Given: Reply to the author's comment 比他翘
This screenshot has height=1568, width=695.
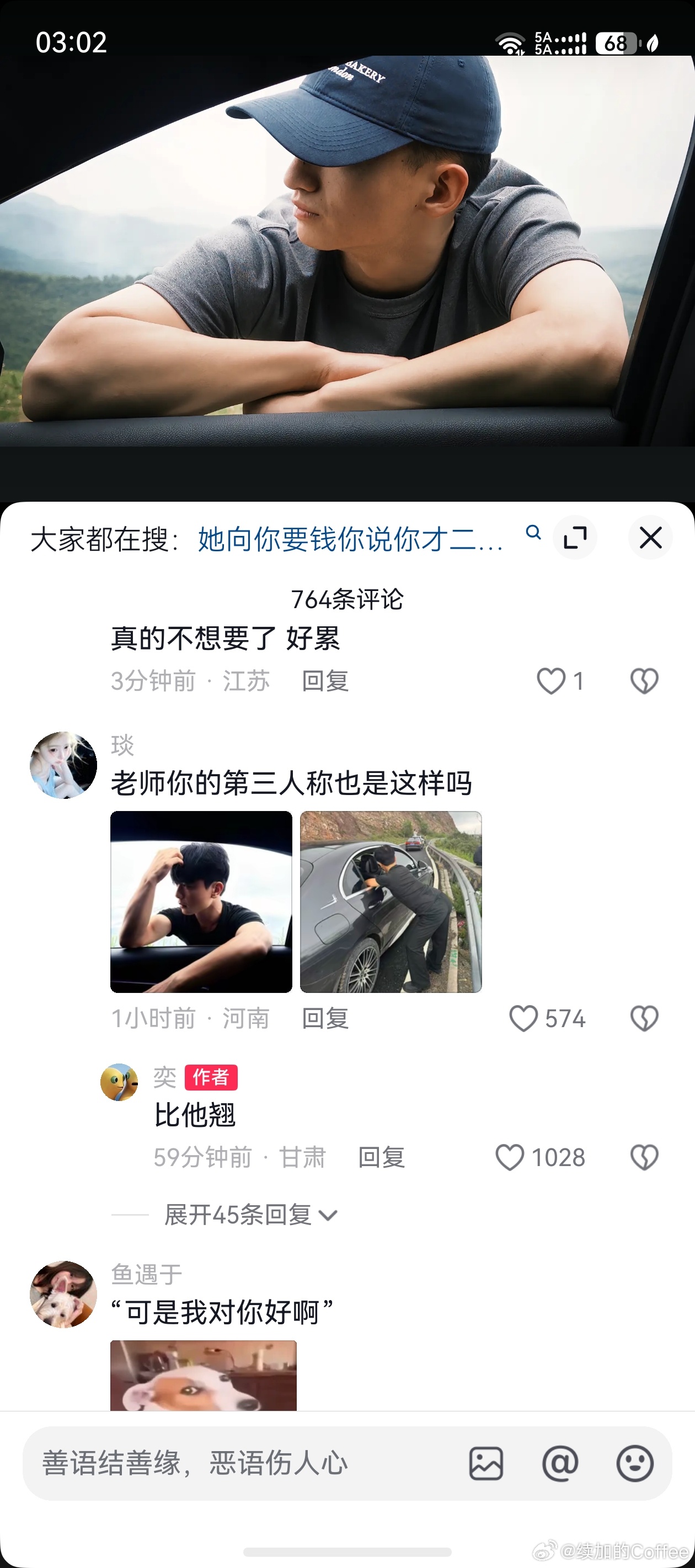Looking at the screenshot, I should pos(381,1157).
